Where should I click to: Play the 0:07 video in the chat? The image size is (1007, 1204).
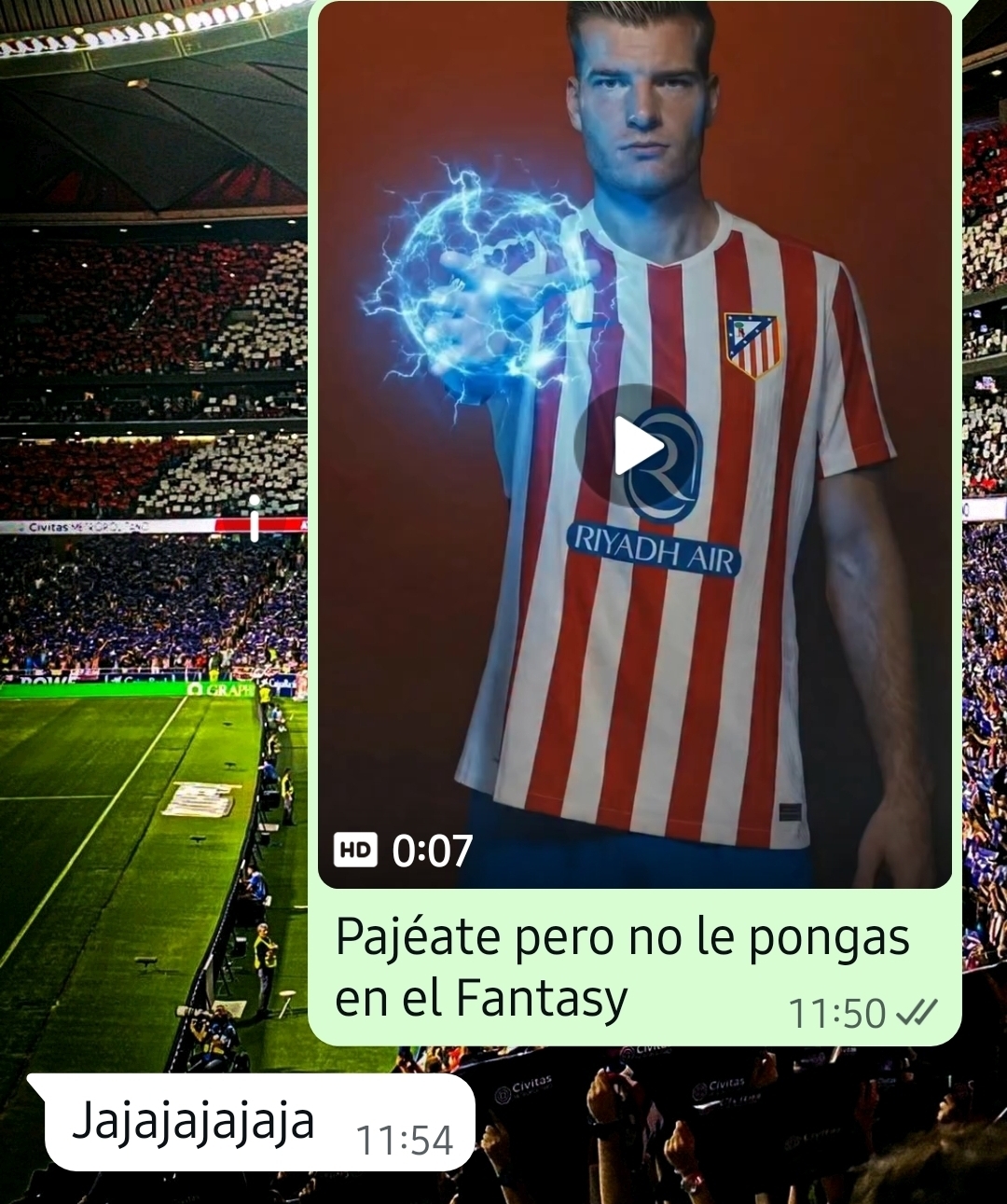point(636,446)
